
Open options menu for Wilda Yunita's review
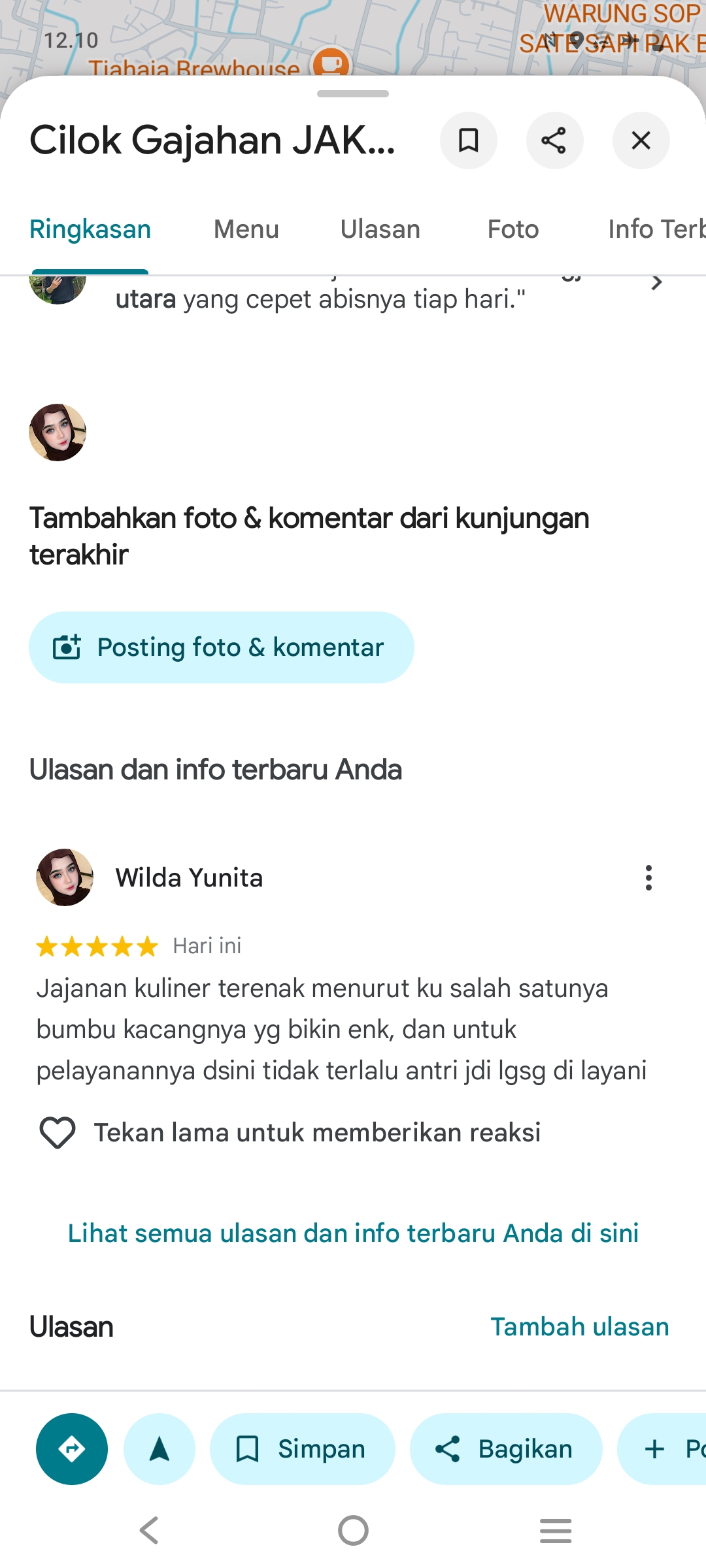pos(648,877)
